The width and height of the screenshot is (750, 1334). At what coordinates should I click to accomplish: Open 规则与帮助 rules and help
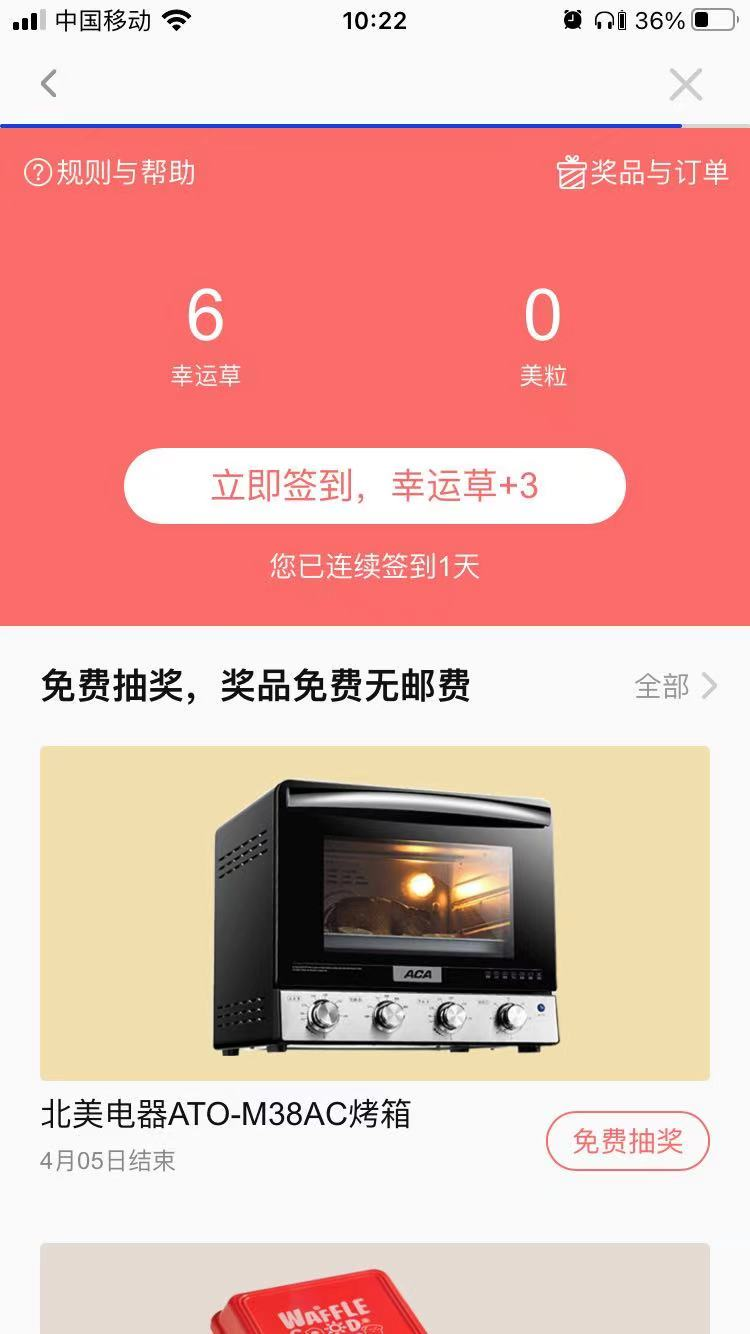click(110, 173)
